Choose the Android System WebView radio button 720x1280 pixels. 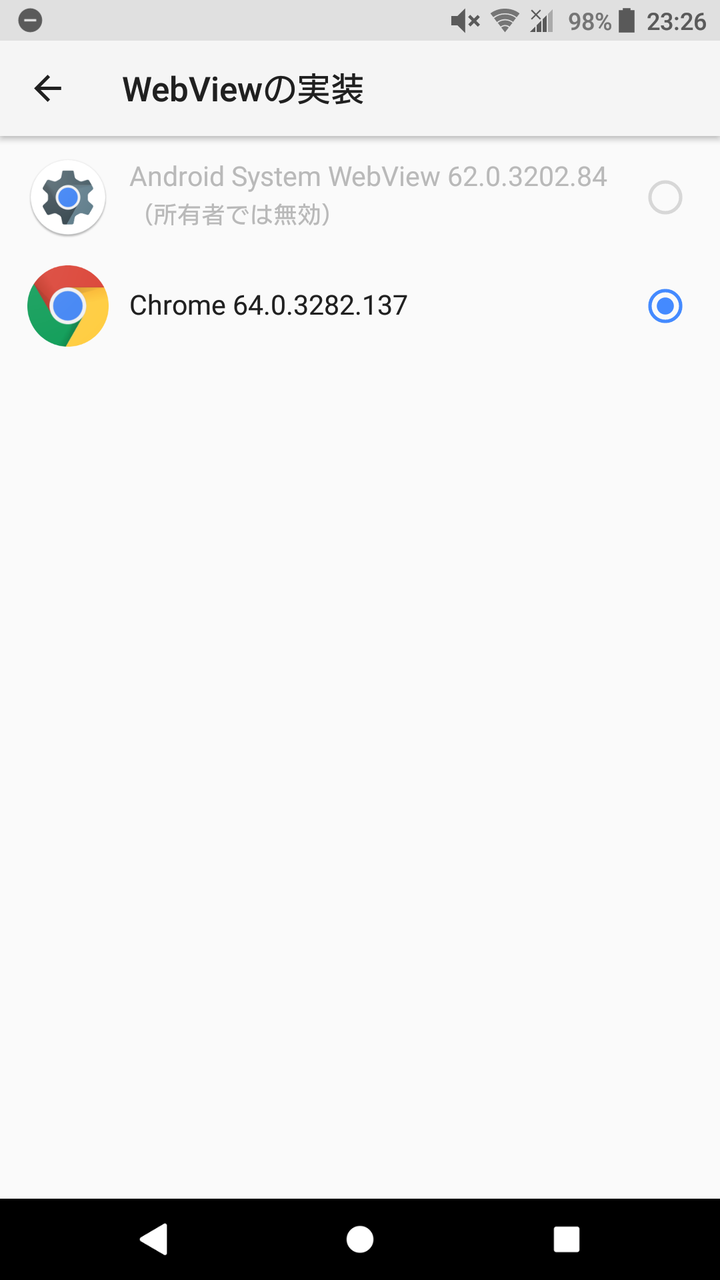coord(665,198)
